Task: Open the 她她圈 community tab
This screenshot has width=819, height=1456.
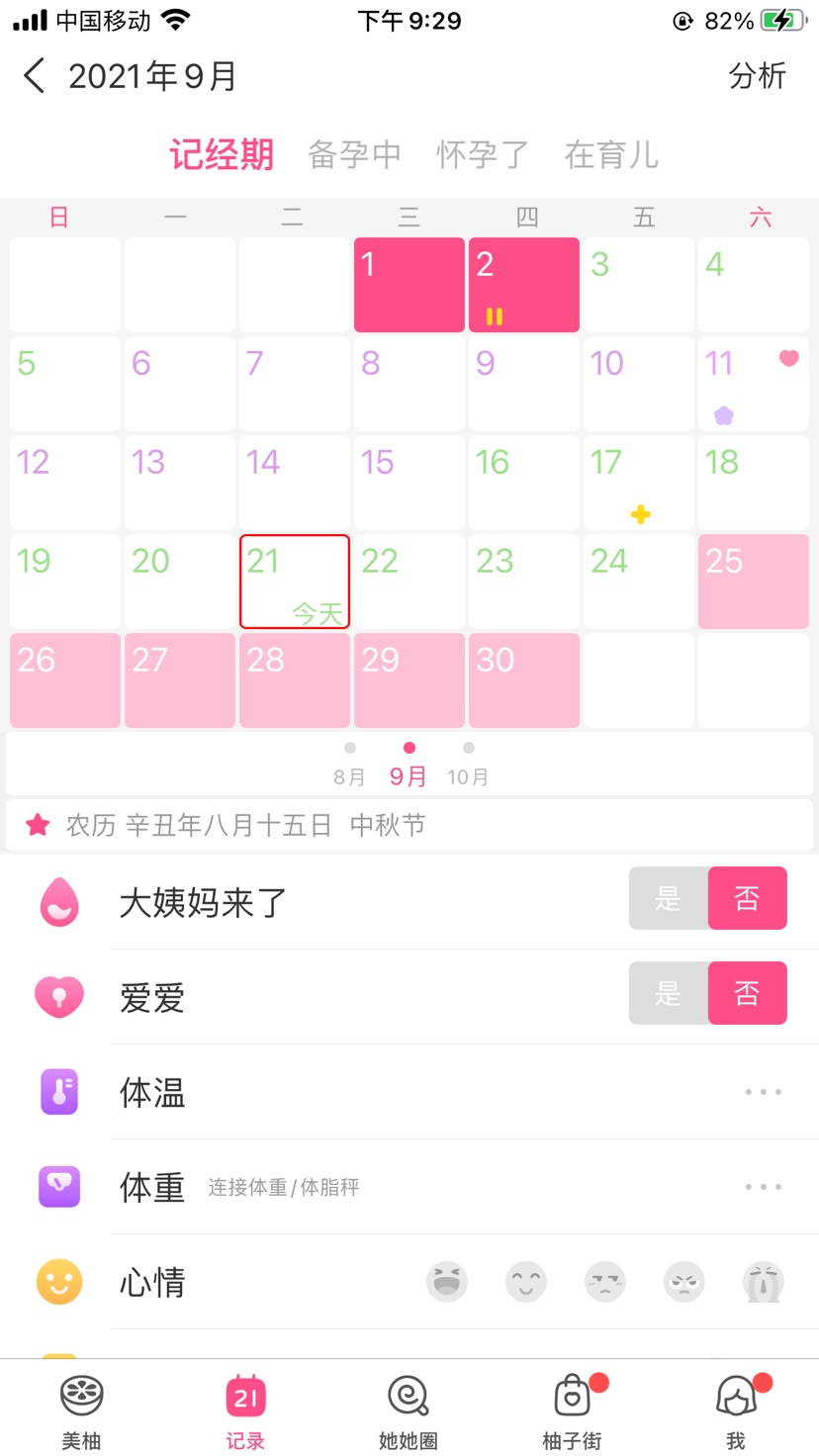Action: [x=409, y=1409]
